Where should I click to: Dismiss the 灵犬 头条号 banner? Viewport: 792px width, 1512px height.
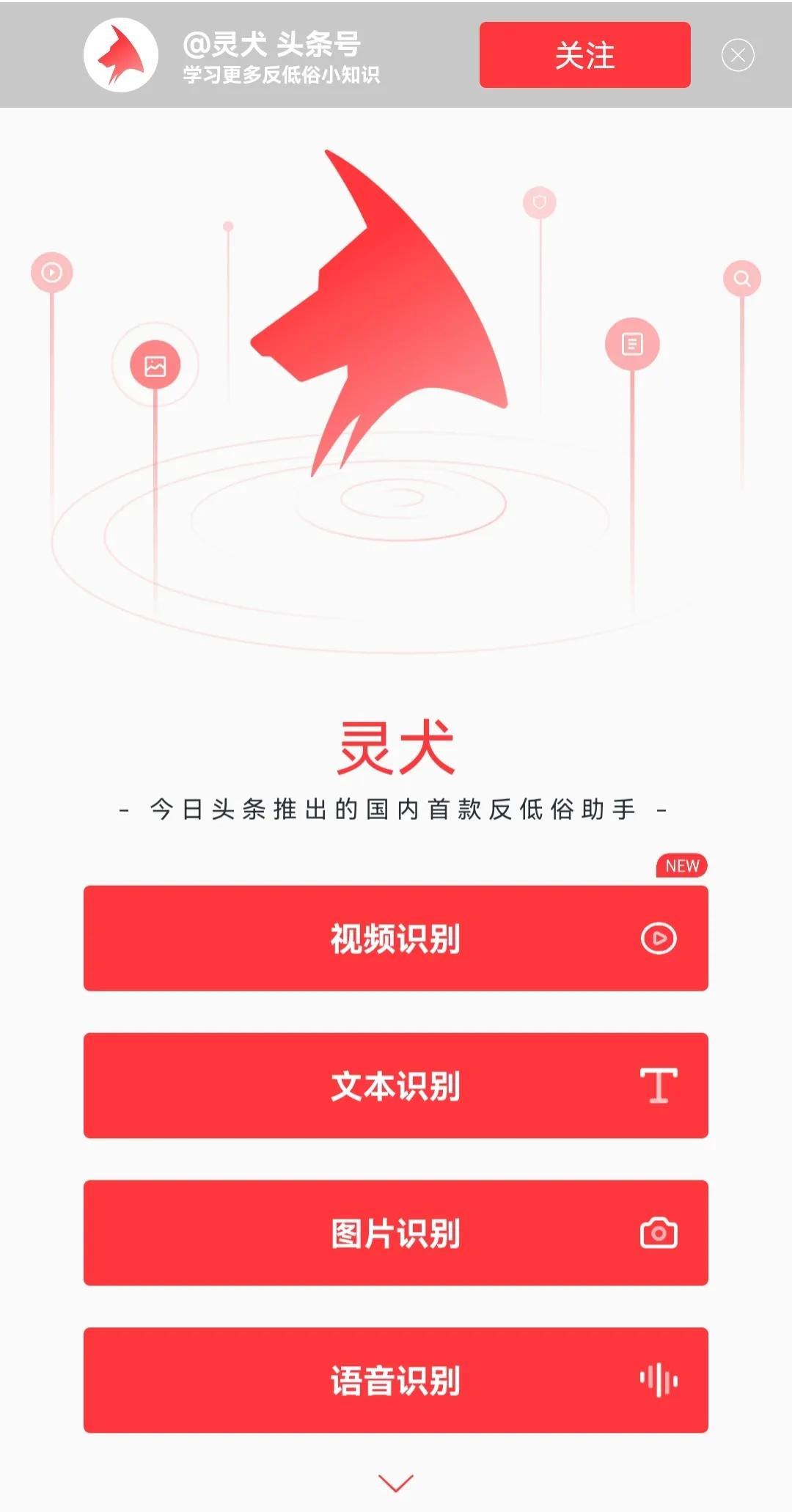737,55
